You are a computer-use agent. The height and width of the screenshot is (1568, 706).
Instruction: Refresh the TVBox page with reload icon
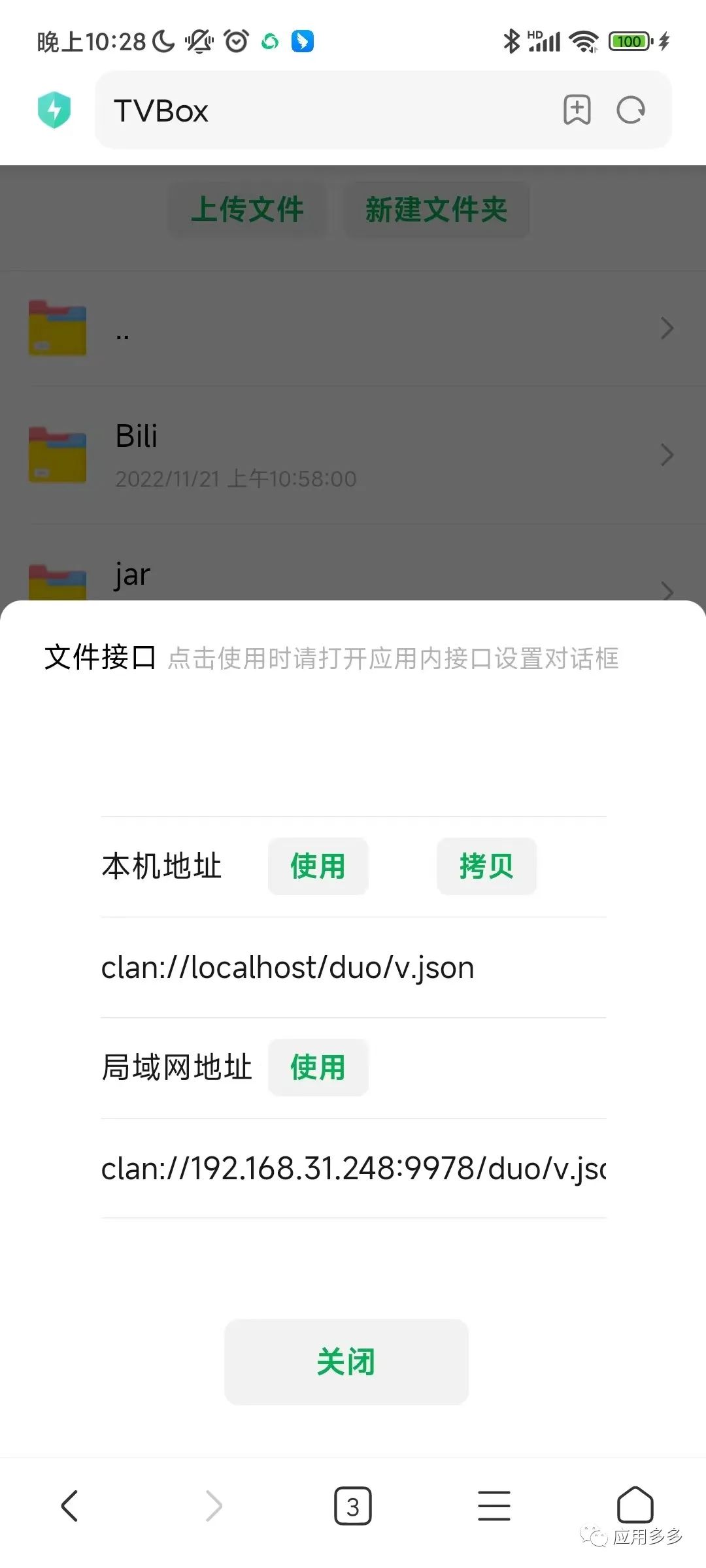point(630,110)
